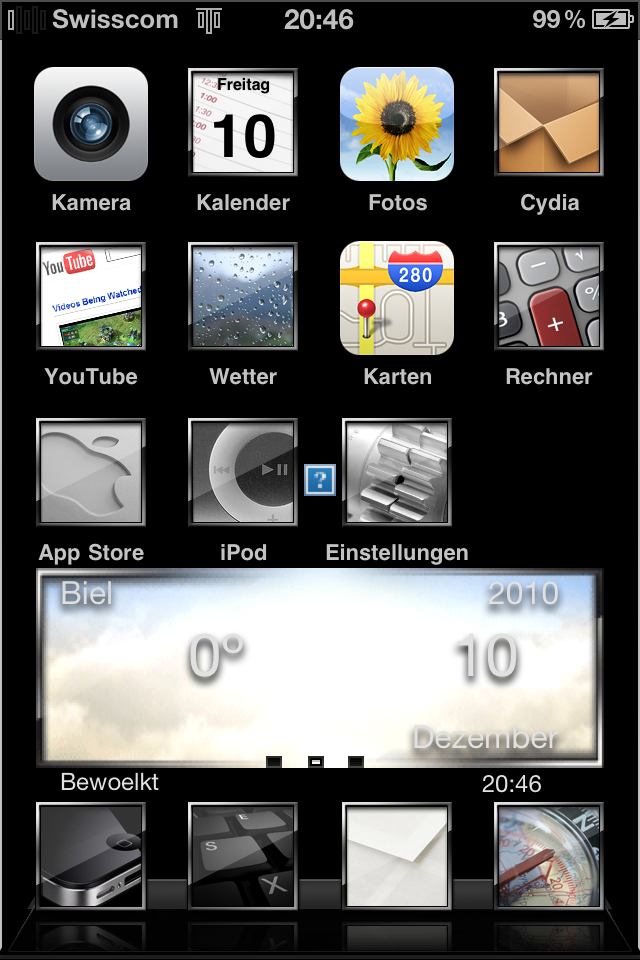Image resolution: width=640 pixels, height=960 pixels.
Task: Launch the Kalender app
Action: coord(243,124)
